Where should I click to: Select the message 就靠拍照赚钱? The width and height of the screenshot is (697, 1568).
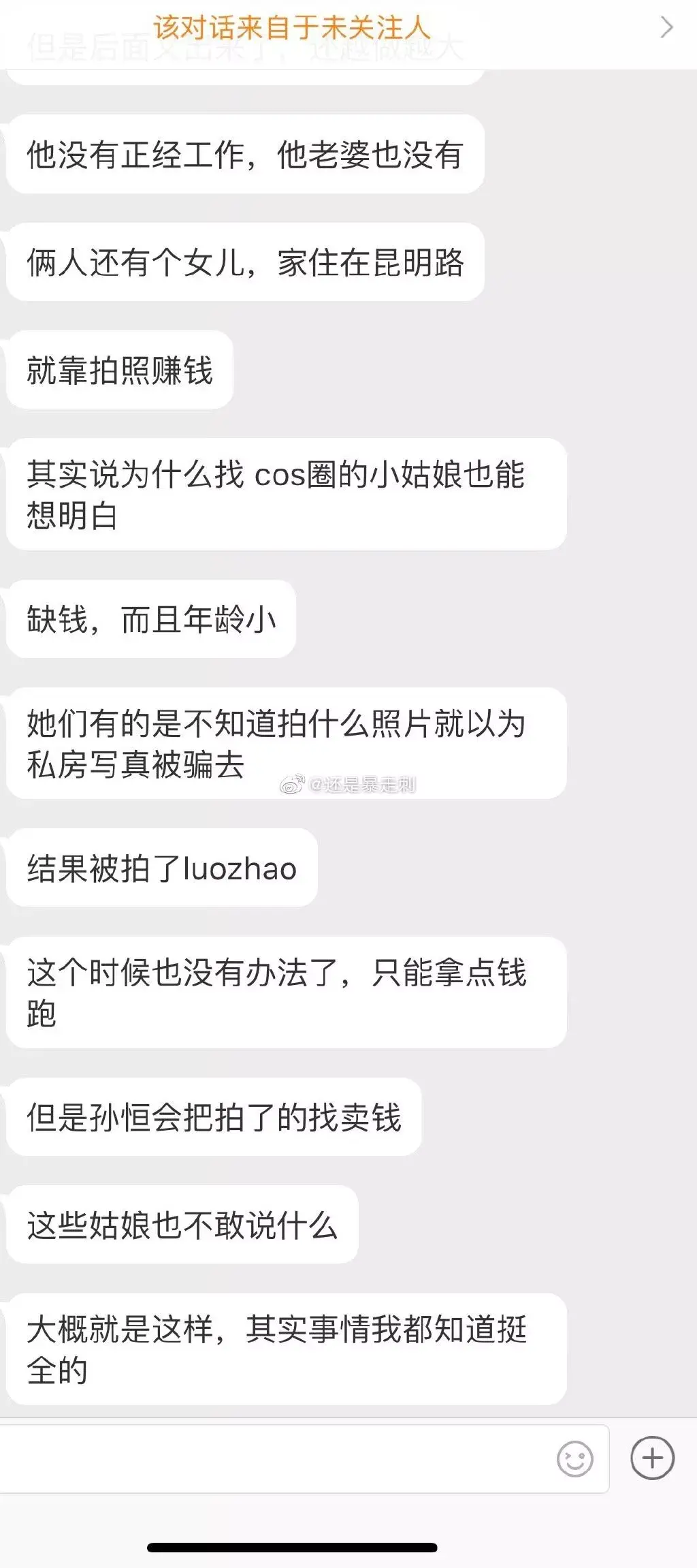[119, 368]
